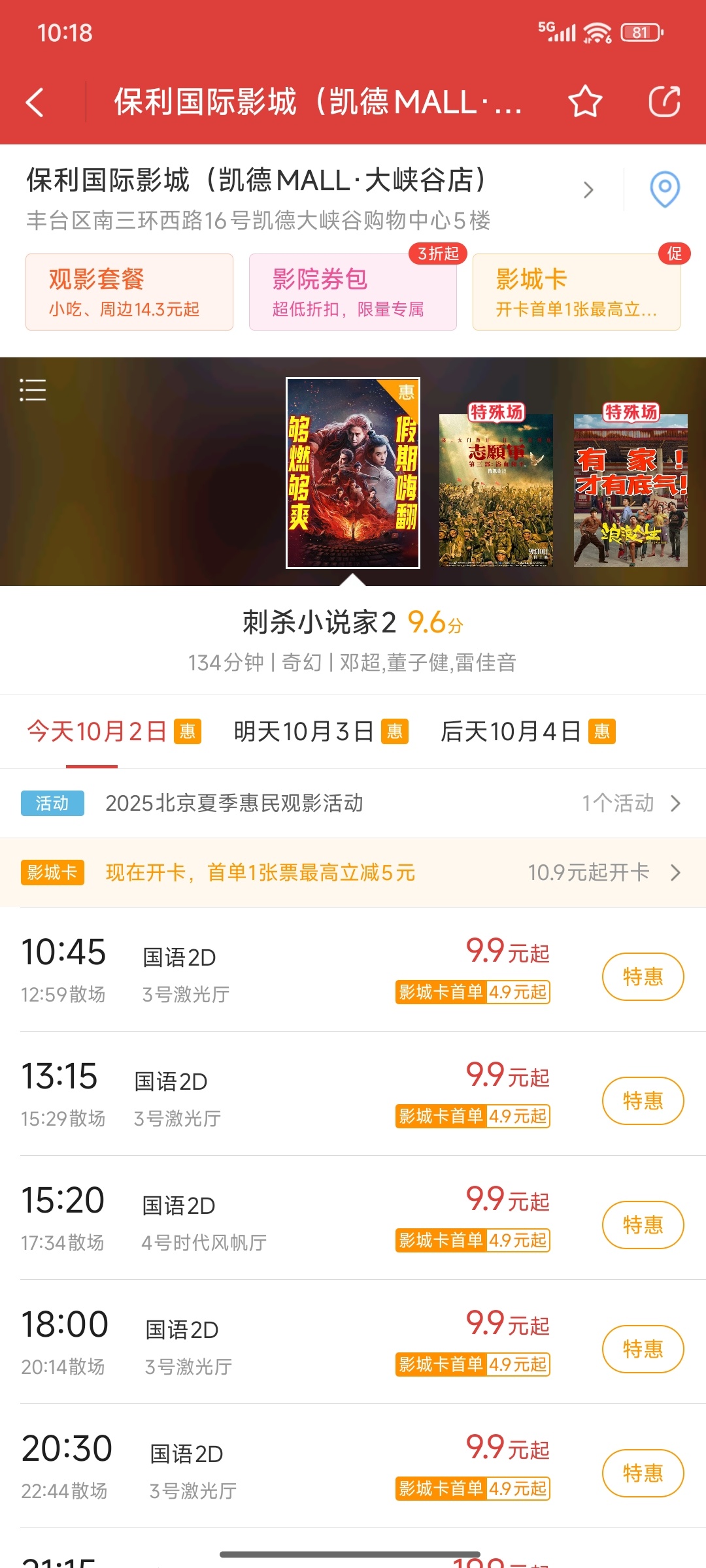Switch to the 后天10月4日 date tab
706x1568 pixels.
point(527,732)
